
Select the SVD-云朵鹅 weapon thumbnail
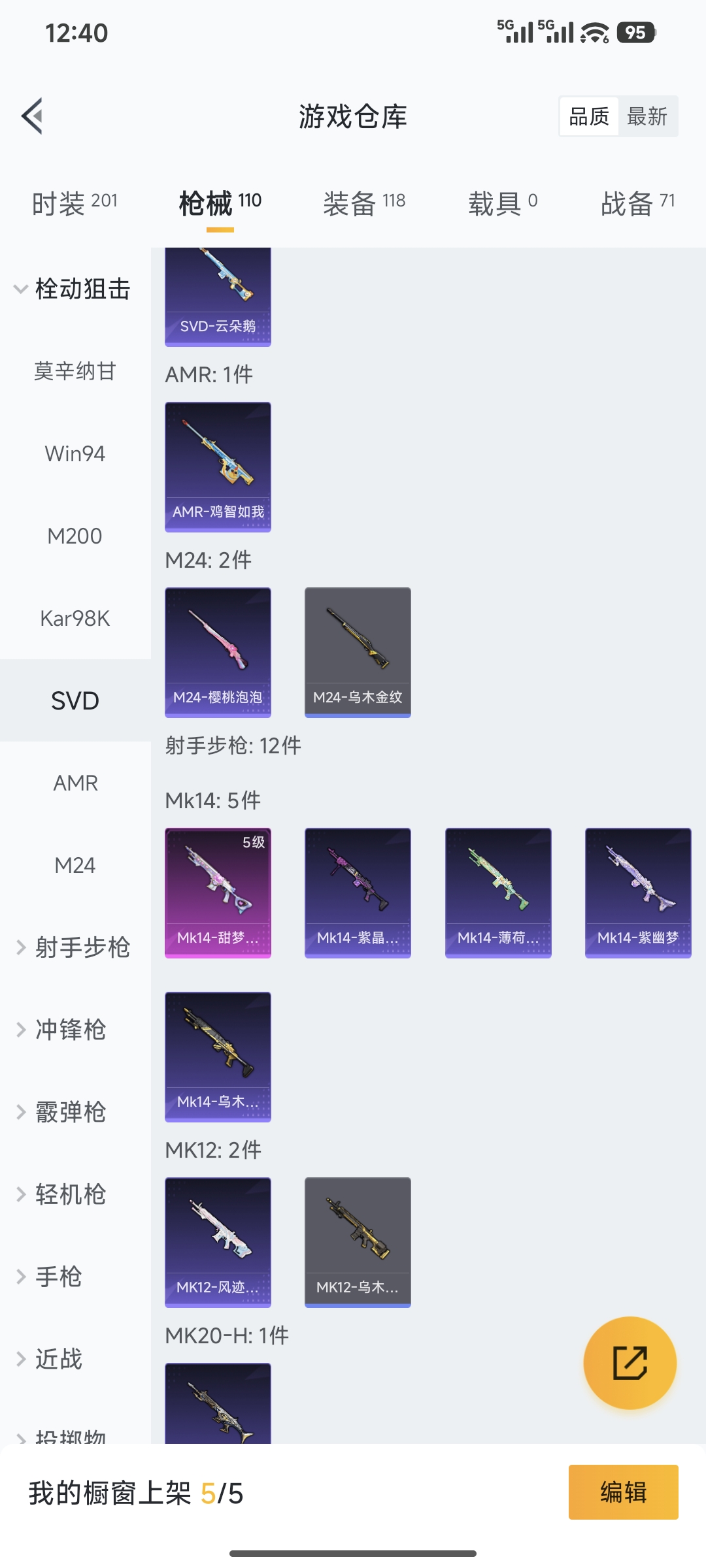tap(218, 294)
